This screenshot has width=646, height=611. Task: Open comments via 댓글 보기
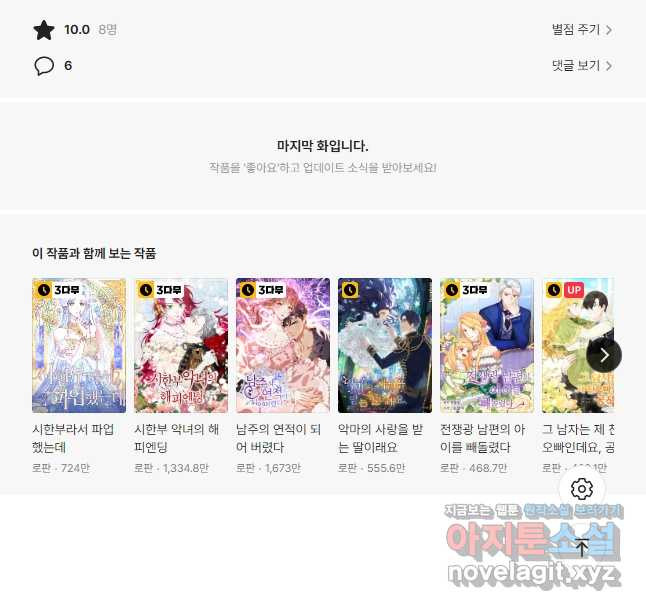[581, 66]
